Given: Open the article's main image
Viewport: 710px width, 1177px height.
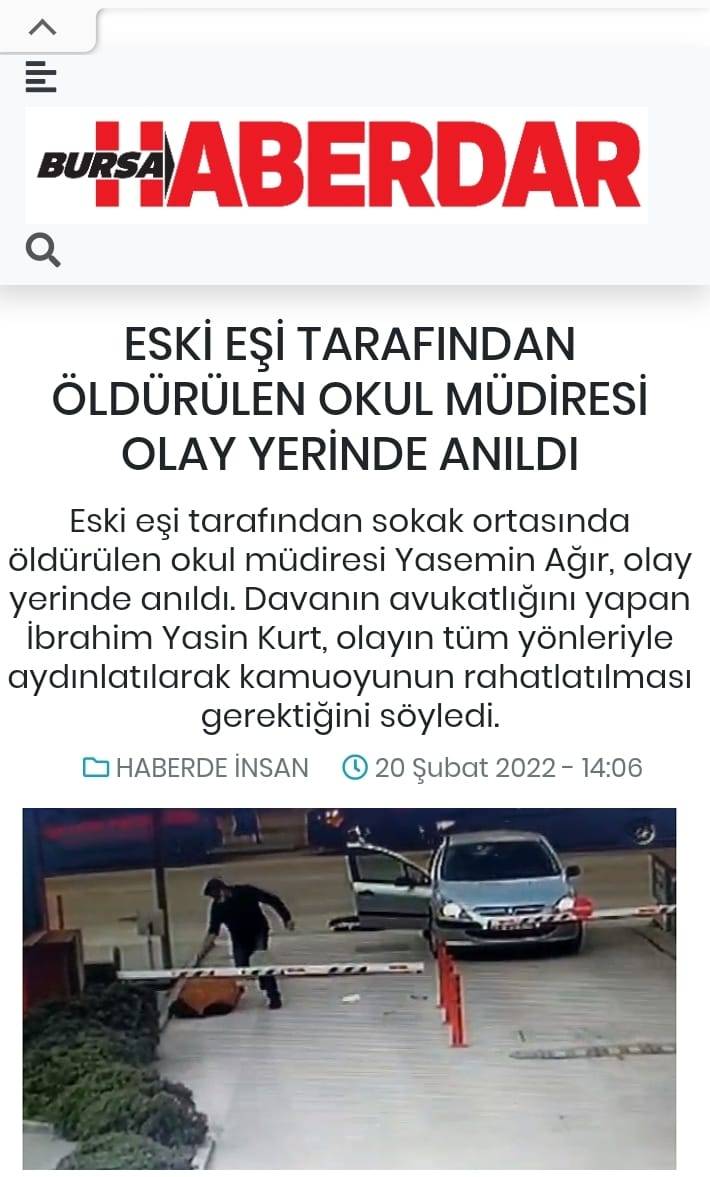Looking at the screenshot, I should point(349,989).
